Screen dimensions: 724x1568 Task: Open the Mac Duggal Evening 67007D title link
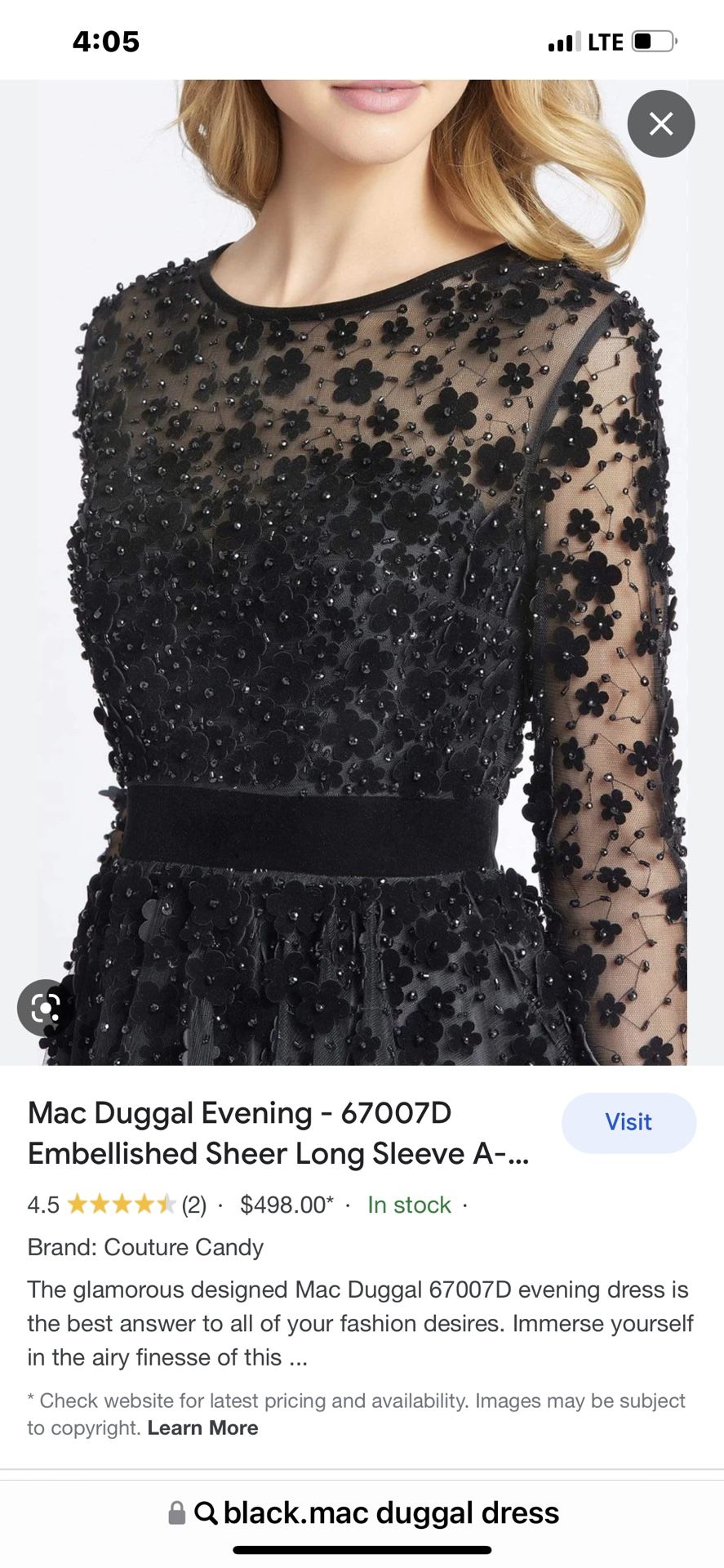pyautogui.click(x=278, y=1133)
